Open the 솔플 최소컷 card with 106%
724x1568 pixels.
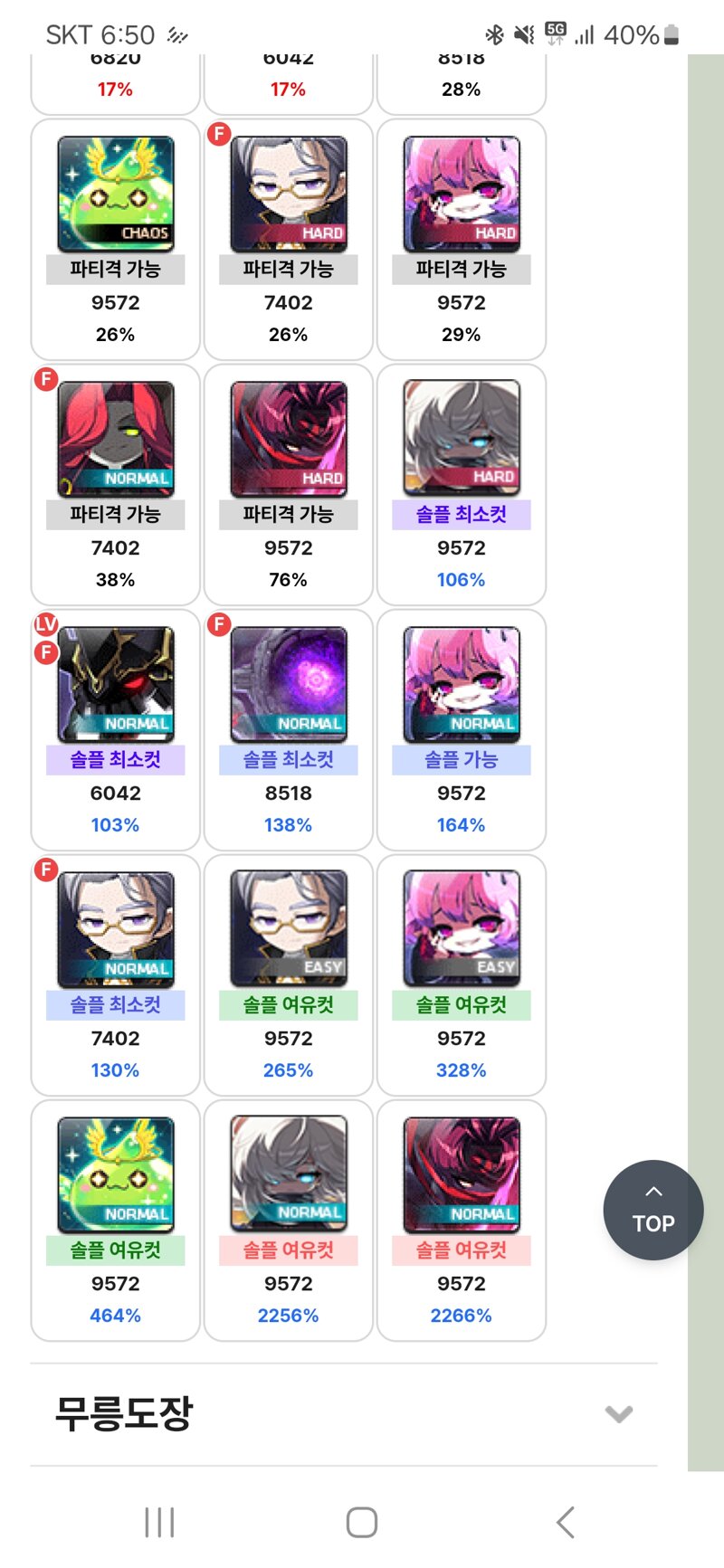coord(462,484)
